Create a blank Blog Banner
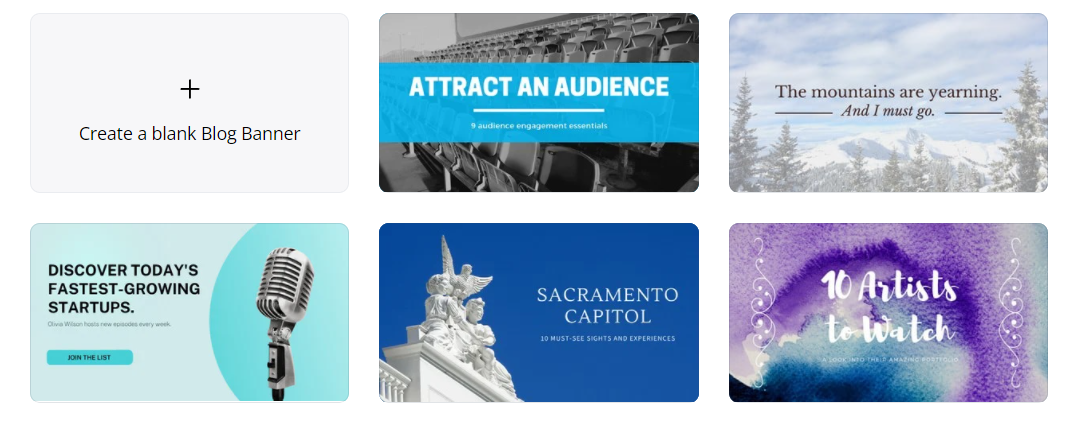This screenshot has height=423, width=1067. click(x=189, y=103)
